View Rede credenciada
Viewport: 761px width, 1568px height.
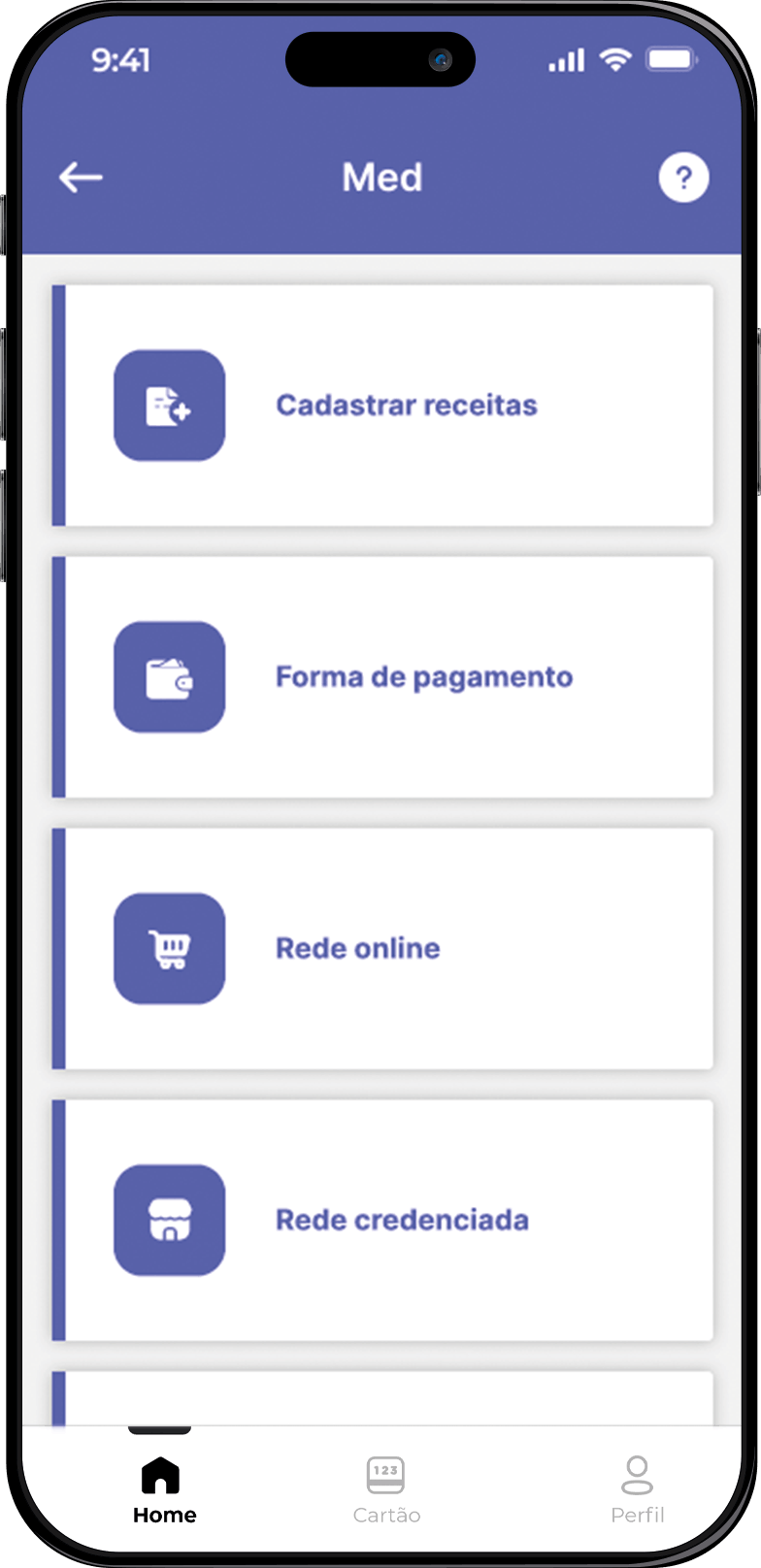click(x=384, y=1221)
